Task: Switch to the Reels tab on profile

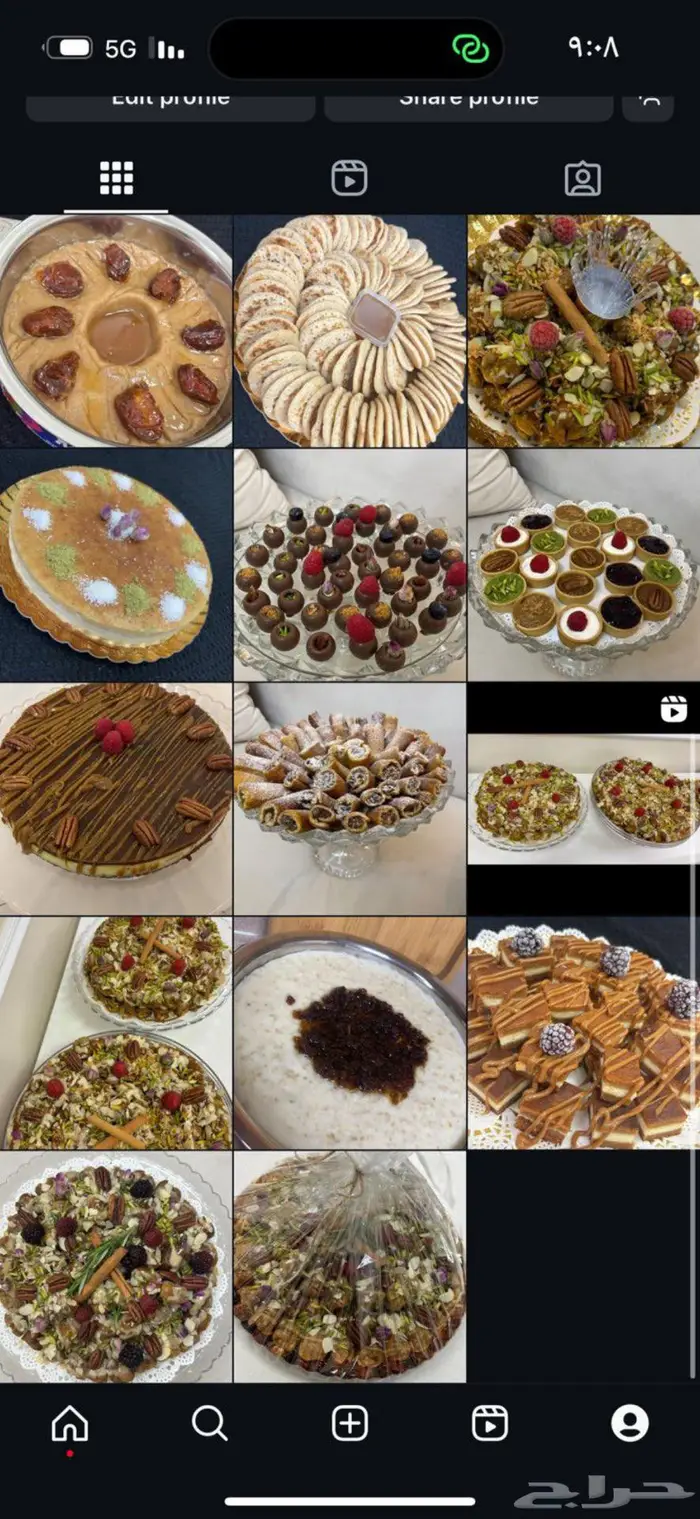Action: tap(349, 179)
